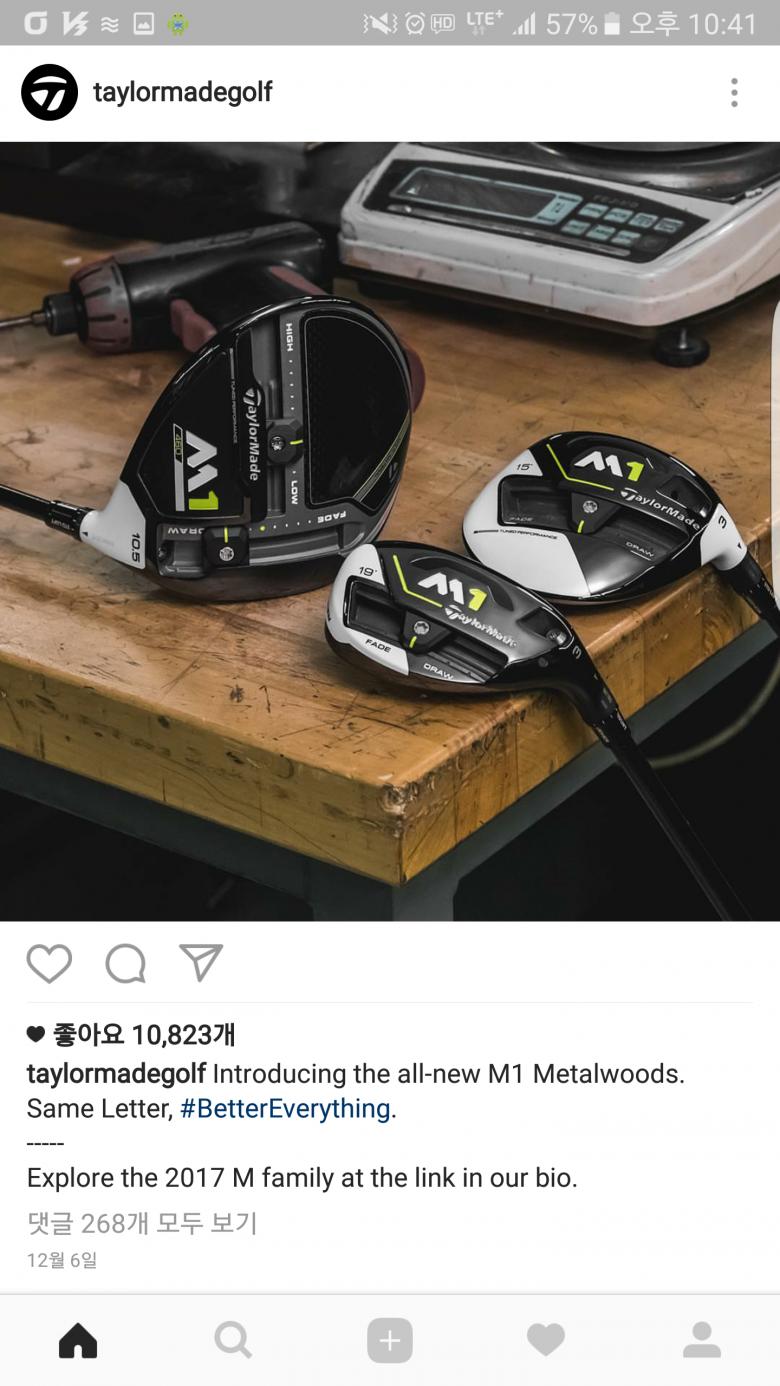Switch to the Profile tab
The image size is (780, 1386).
click(x=702, y=1340)
